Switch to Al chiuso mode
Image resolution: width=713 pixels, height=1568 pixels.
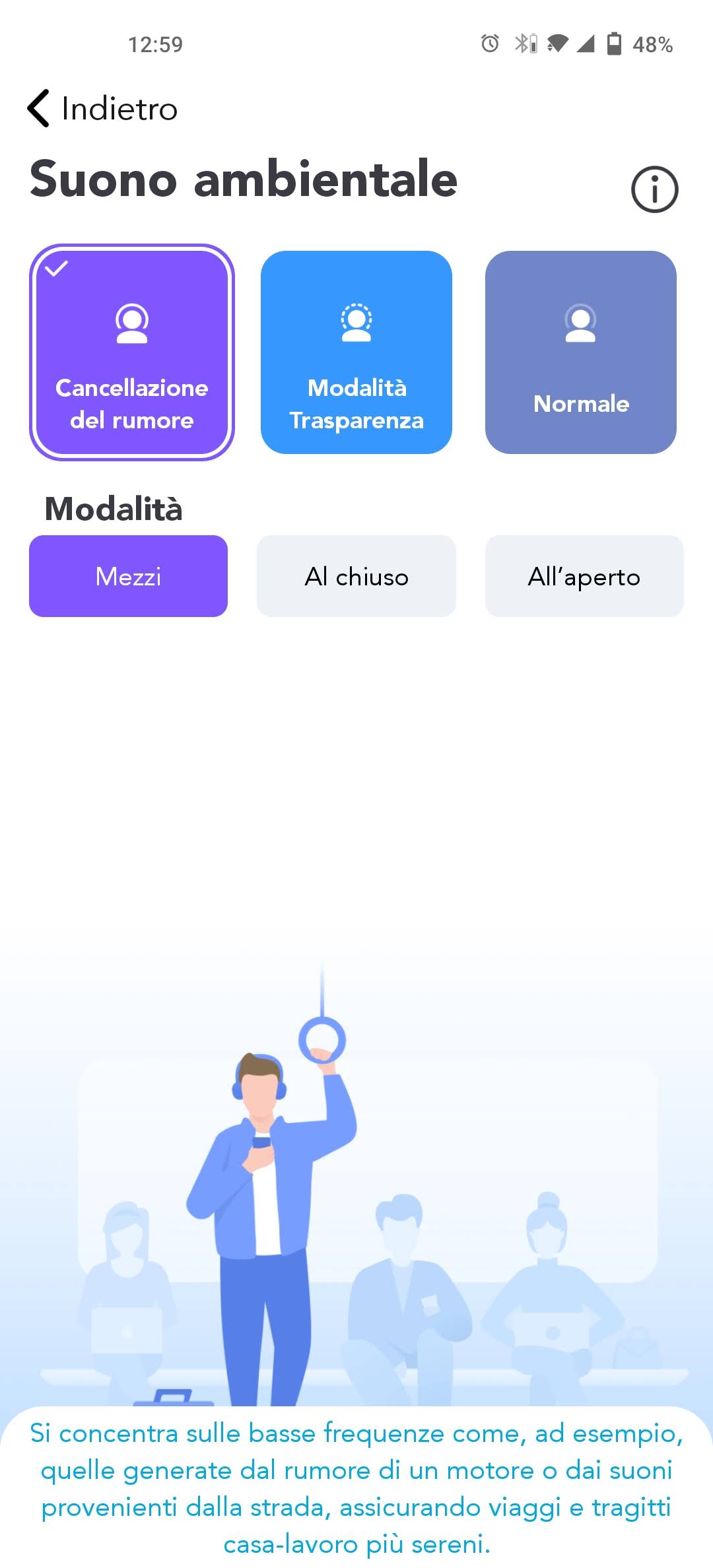[x=356, y=576]
